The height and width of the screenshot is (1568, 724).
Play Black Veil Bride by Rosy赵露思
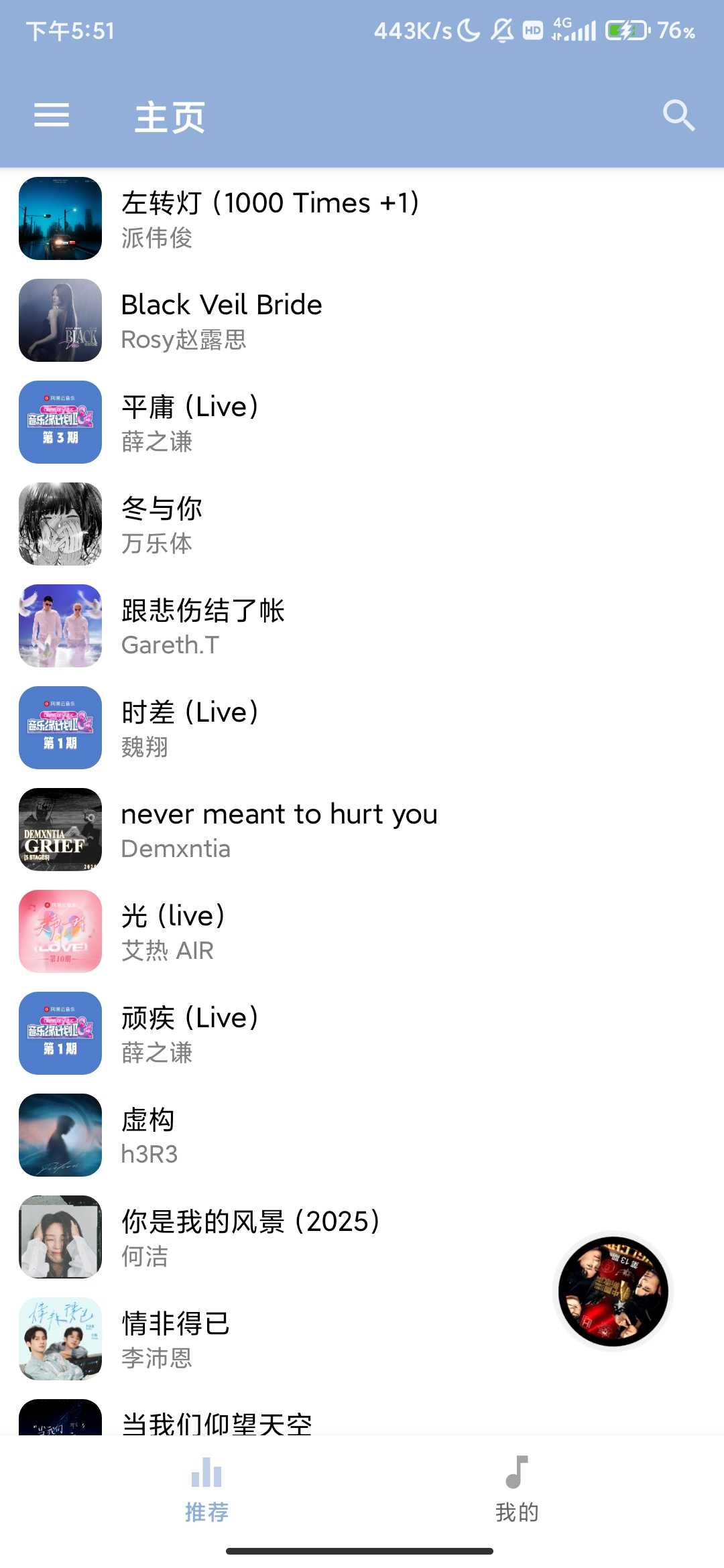pos(221,320)
